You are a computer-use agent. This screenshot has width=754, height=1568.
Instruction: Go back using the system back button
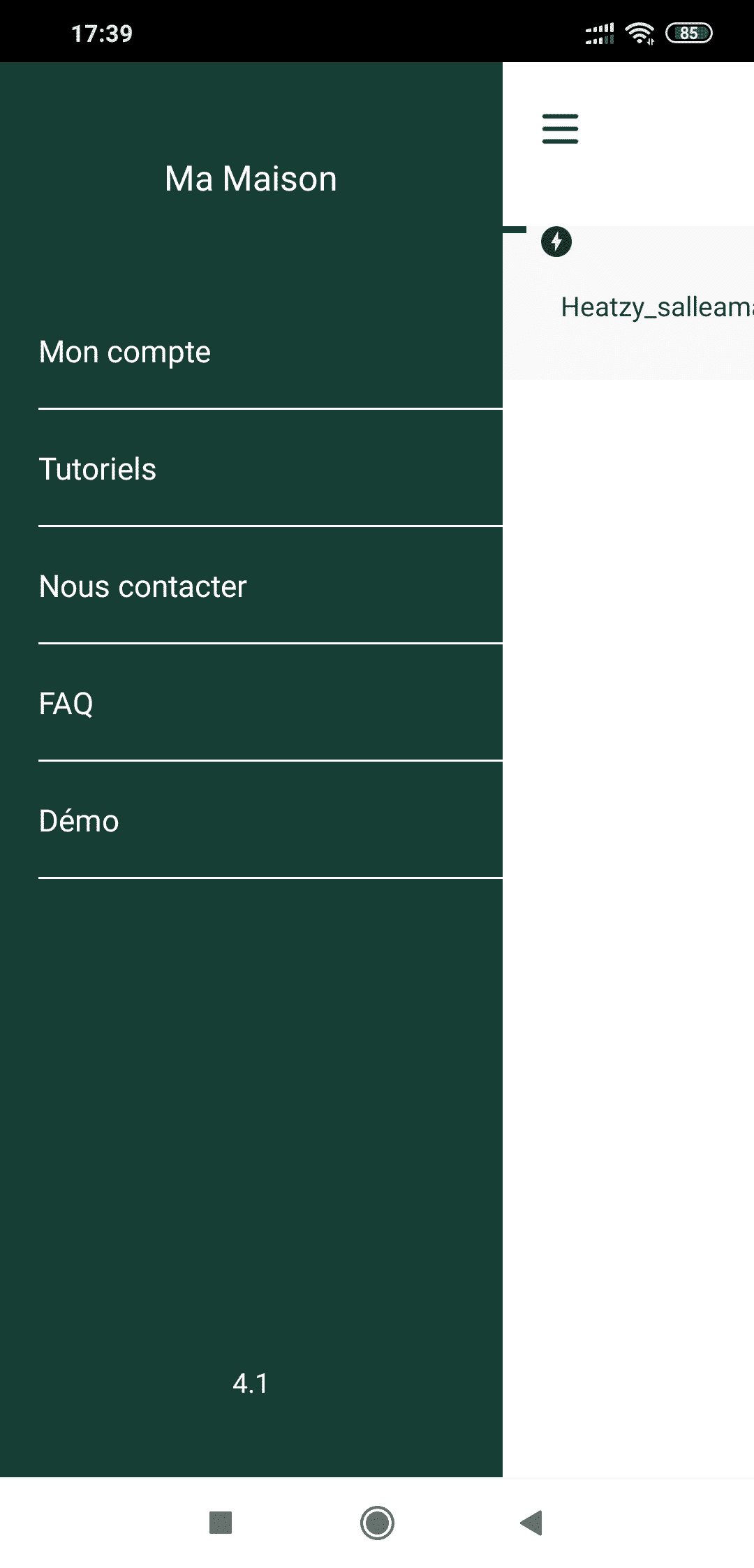[x=532, y=1523]
